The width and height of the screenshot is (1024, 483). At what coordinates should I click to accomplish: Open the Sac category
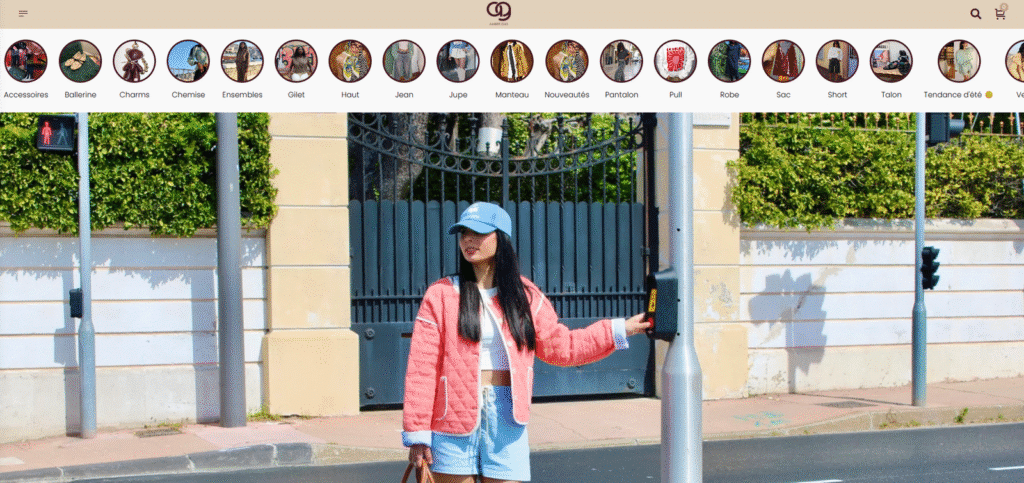point(783,61)
